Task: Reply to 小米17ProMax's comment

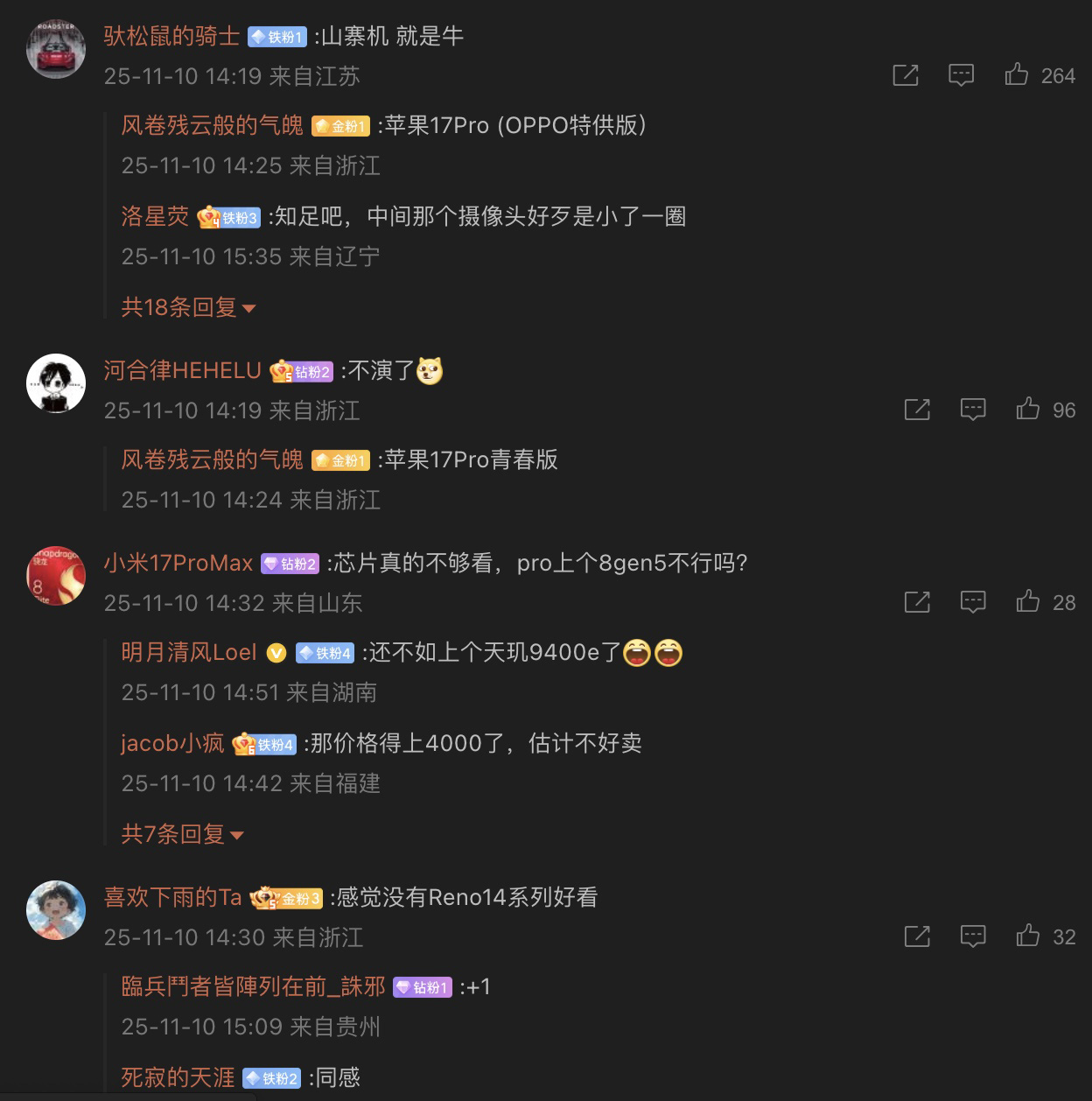Action: pyautogui.click(x=973, y=602)
